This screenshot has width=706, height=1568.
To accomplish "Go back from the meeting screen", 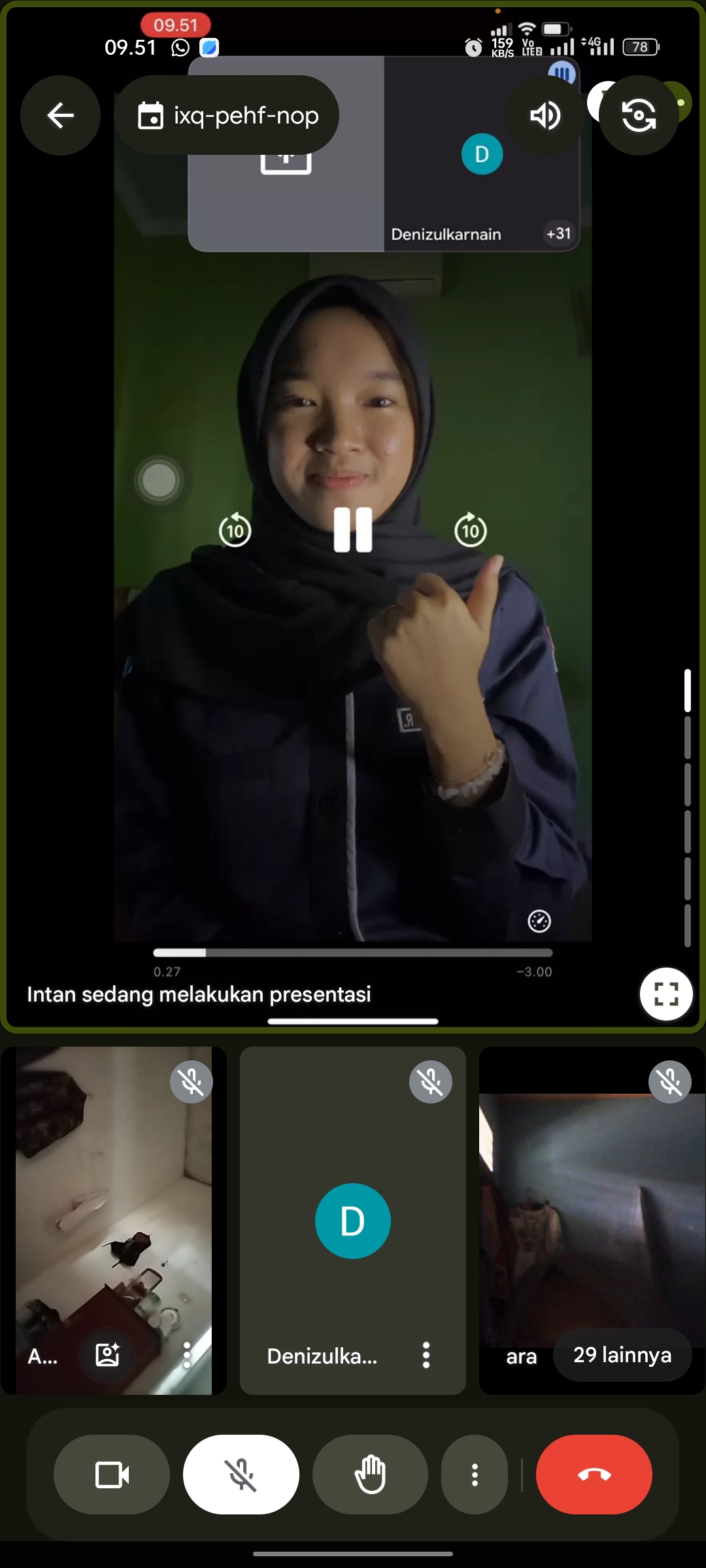I will click(x=60, y=116).
